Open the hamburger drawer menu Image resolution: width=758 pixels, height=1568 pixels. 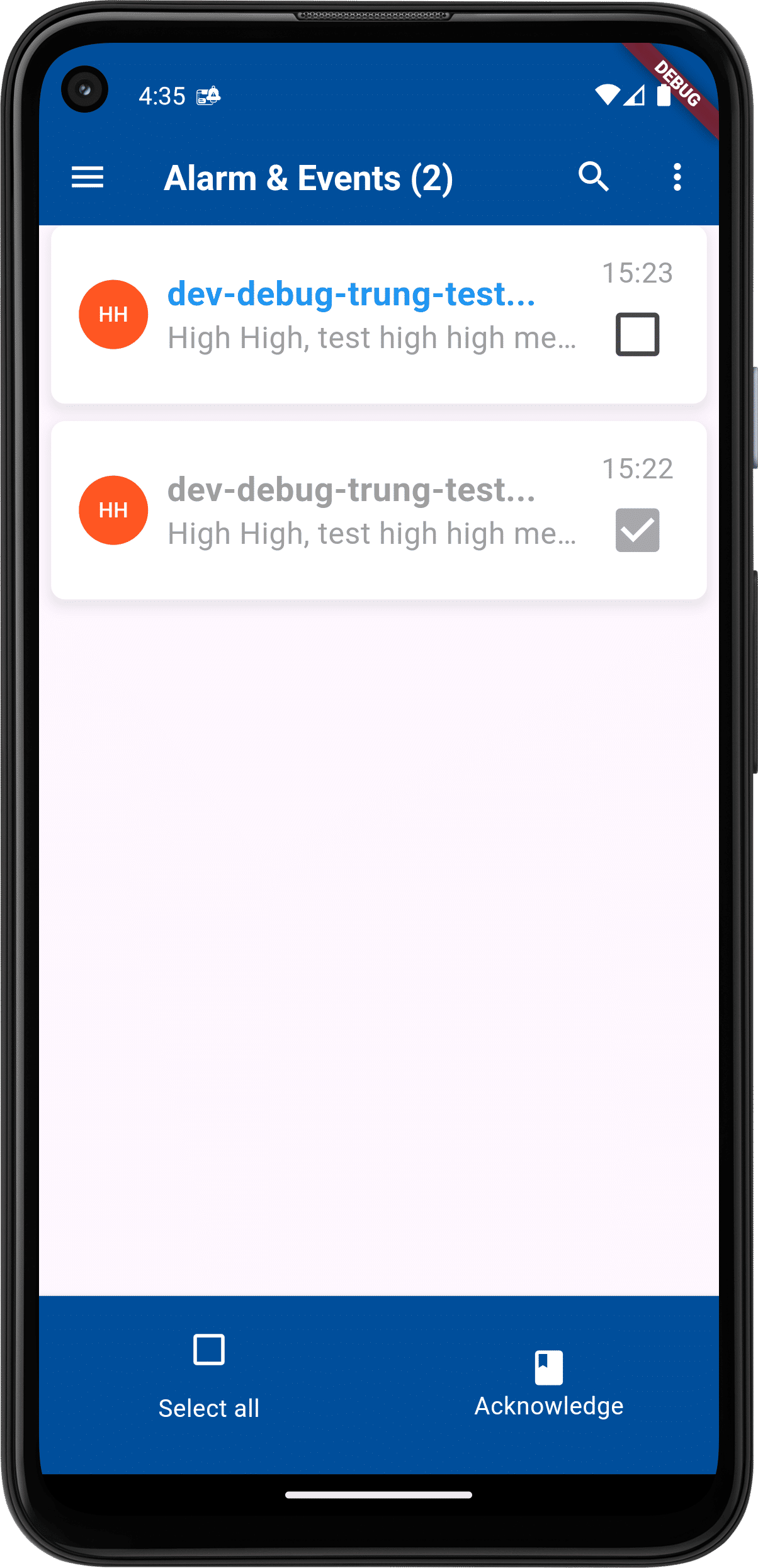point(88,178)
